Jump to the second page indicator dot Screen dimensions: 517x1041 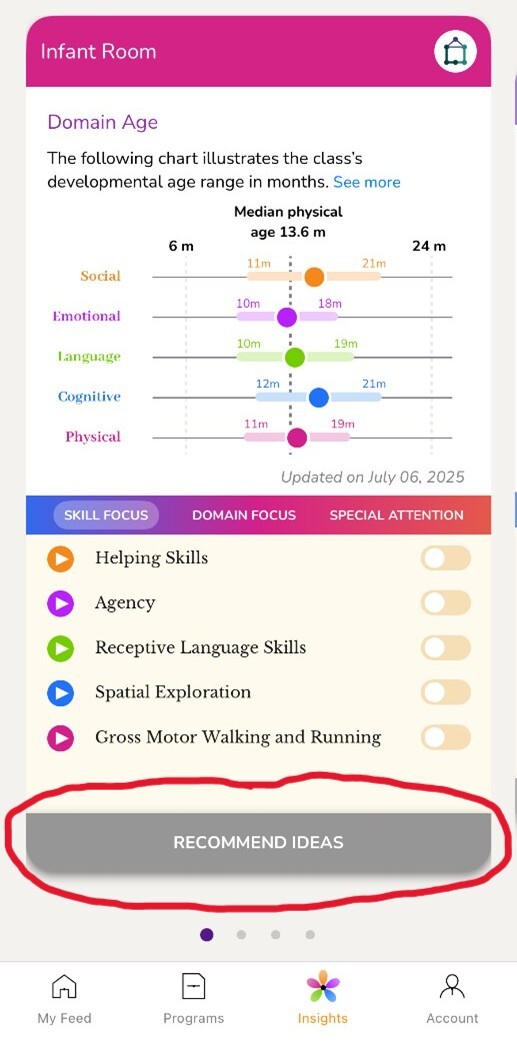pos(241,935)
